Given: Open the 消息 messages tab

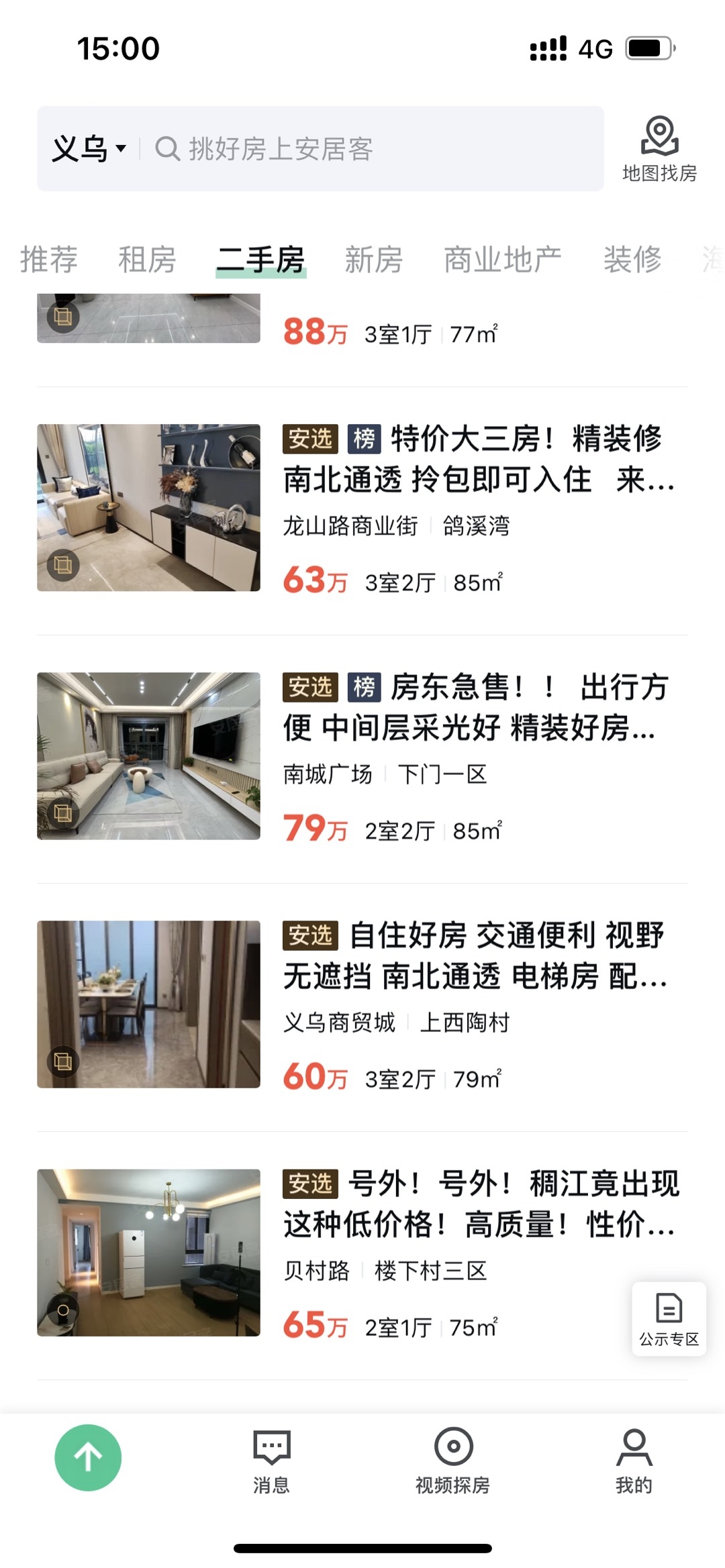Looking at the screenshot, I should click(x=271, y=1461).
